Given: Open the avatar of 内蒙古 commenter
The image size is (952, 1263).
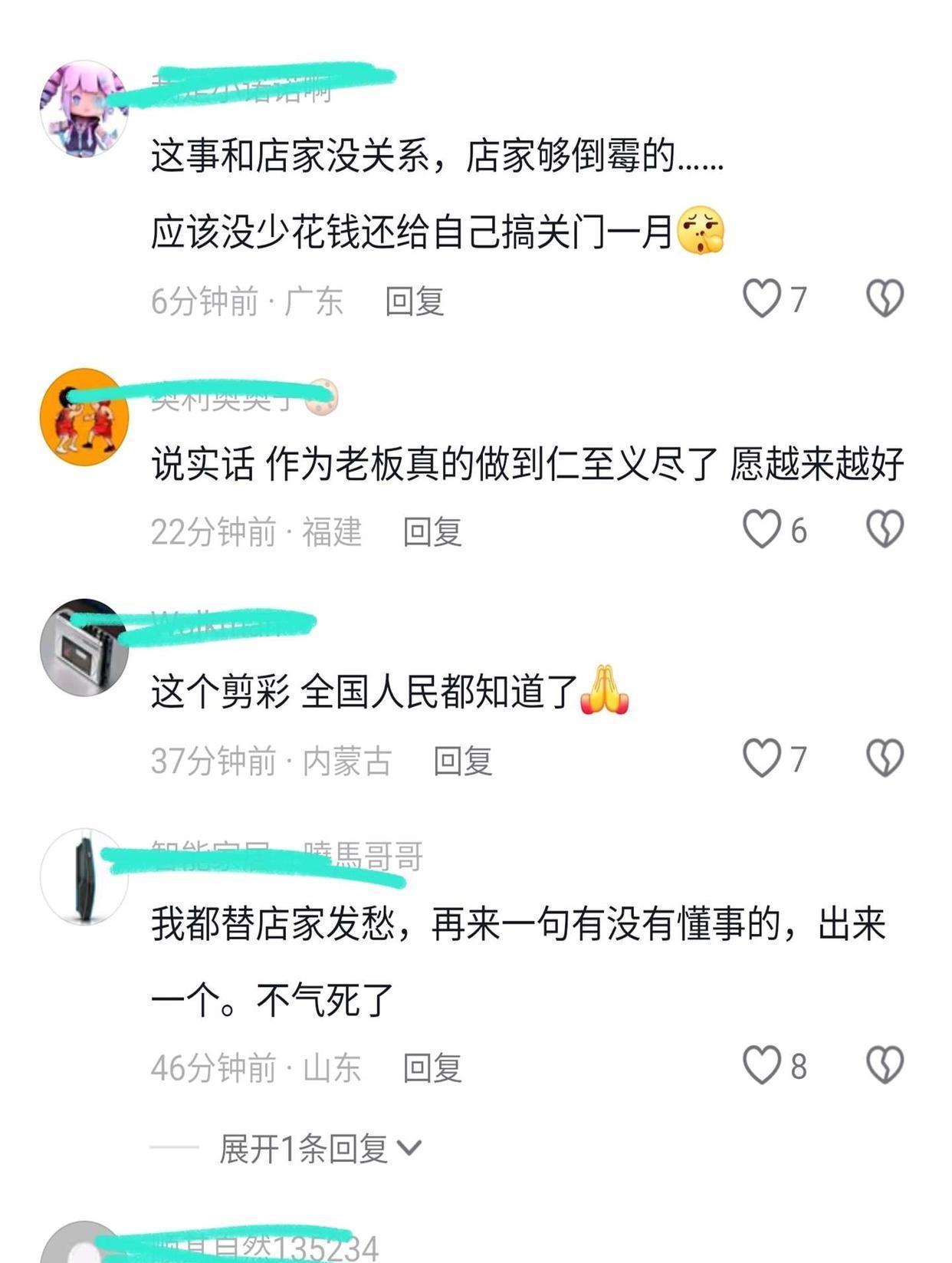Looking at the screenshot, I should [83, 646].
